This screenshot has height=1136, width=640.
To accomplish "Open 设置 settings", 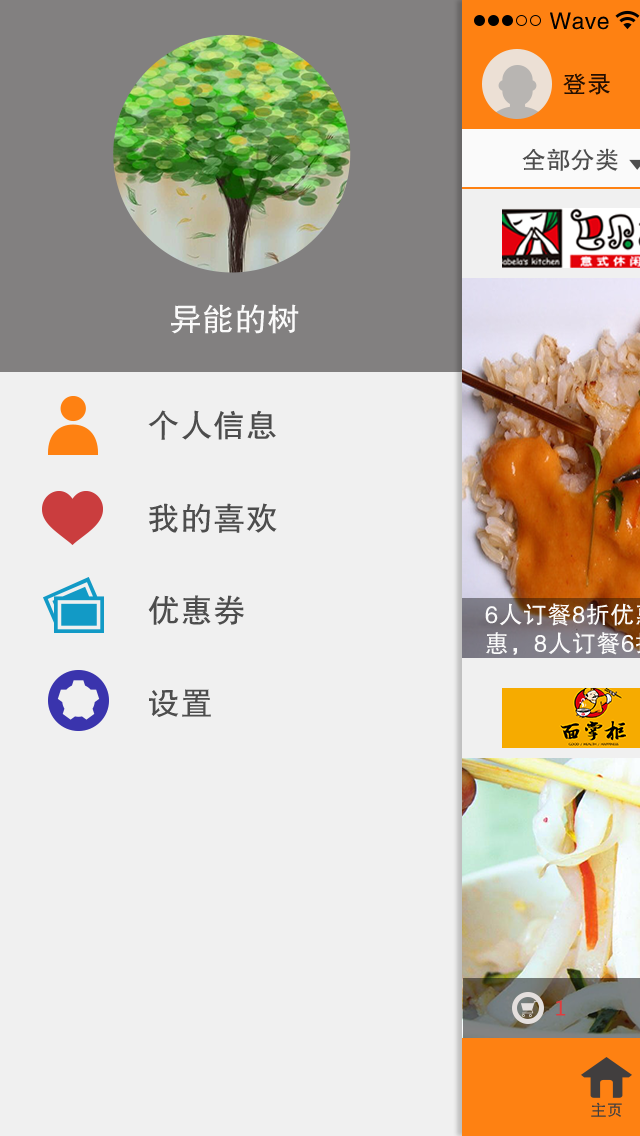I will coord(180,703).
